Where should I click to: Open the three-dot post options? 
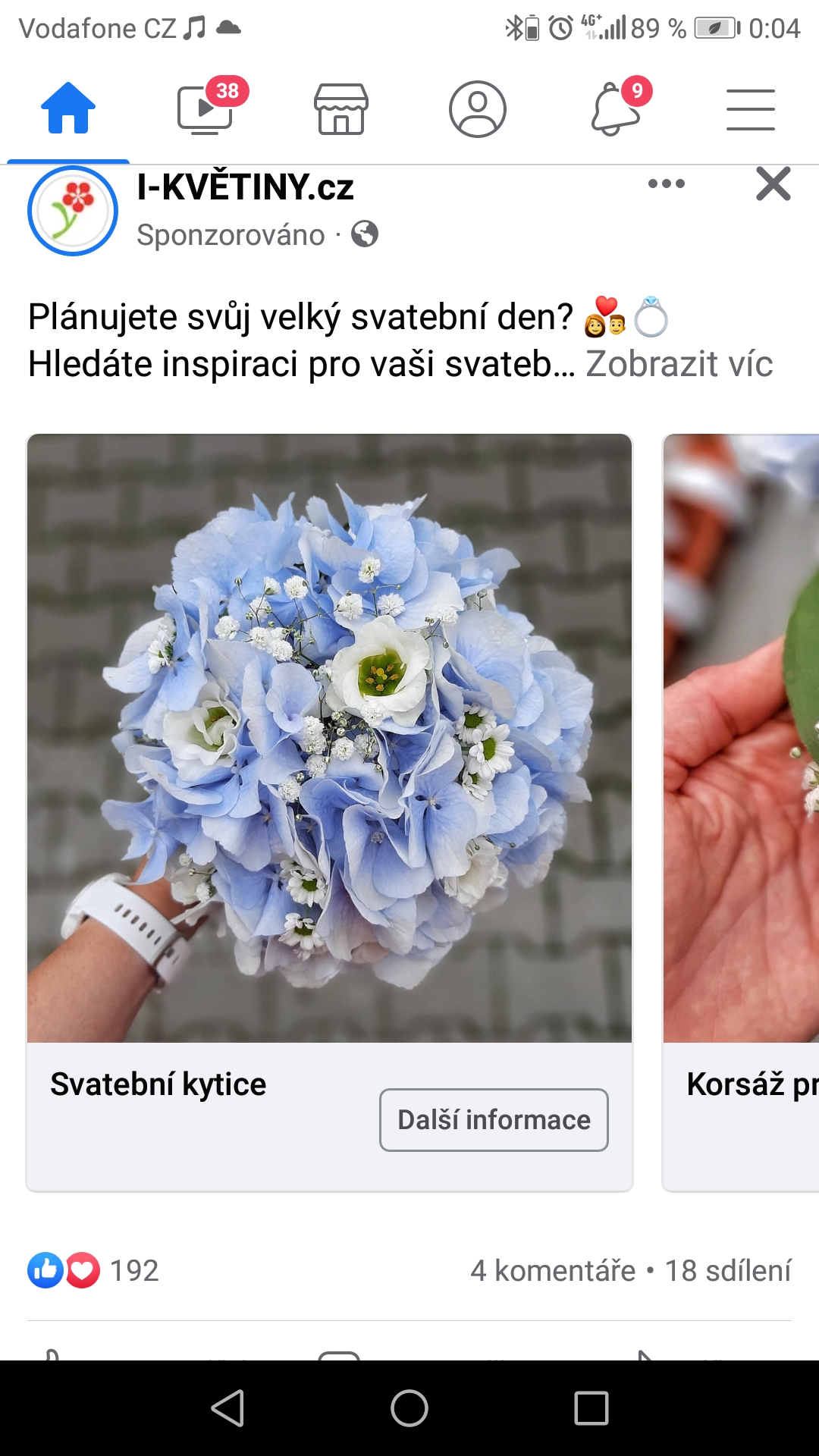point(667,184)
